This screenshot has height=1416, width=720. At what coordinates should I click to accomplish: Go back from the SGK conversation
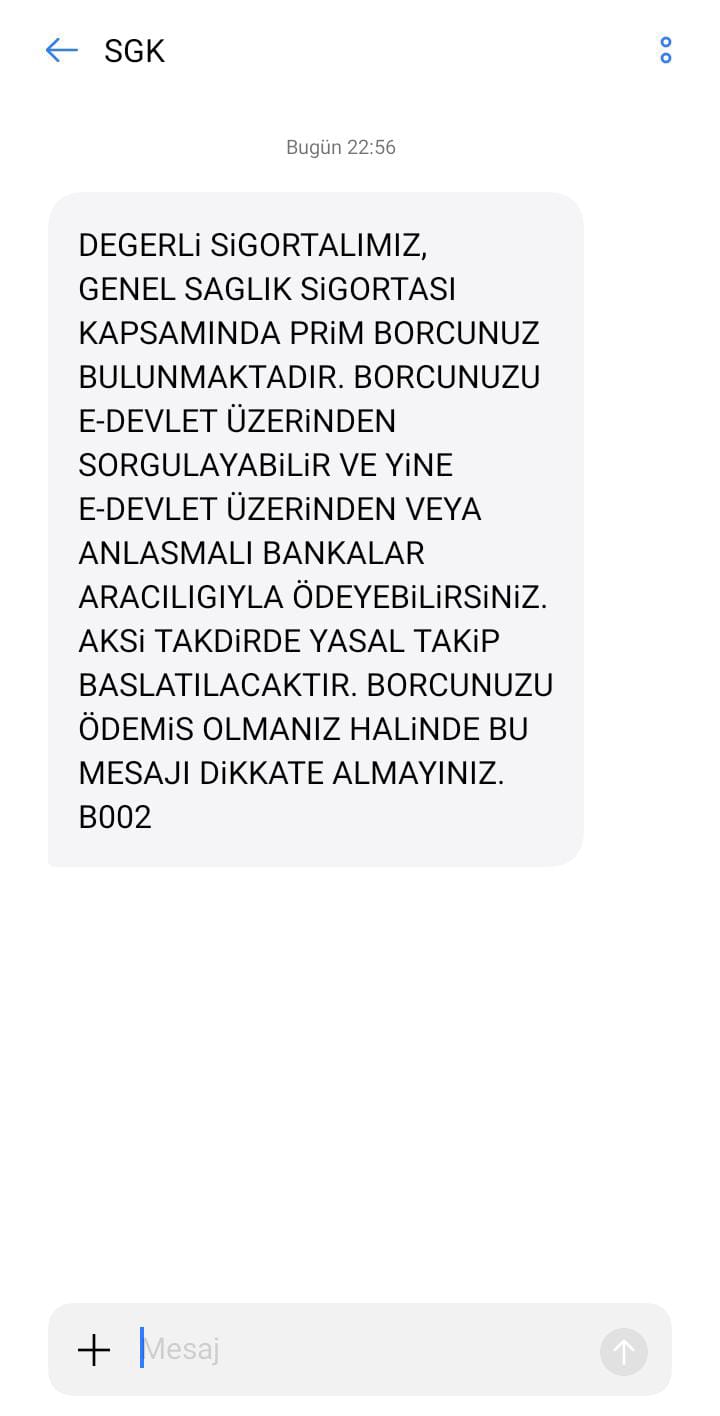click(61, 50)
